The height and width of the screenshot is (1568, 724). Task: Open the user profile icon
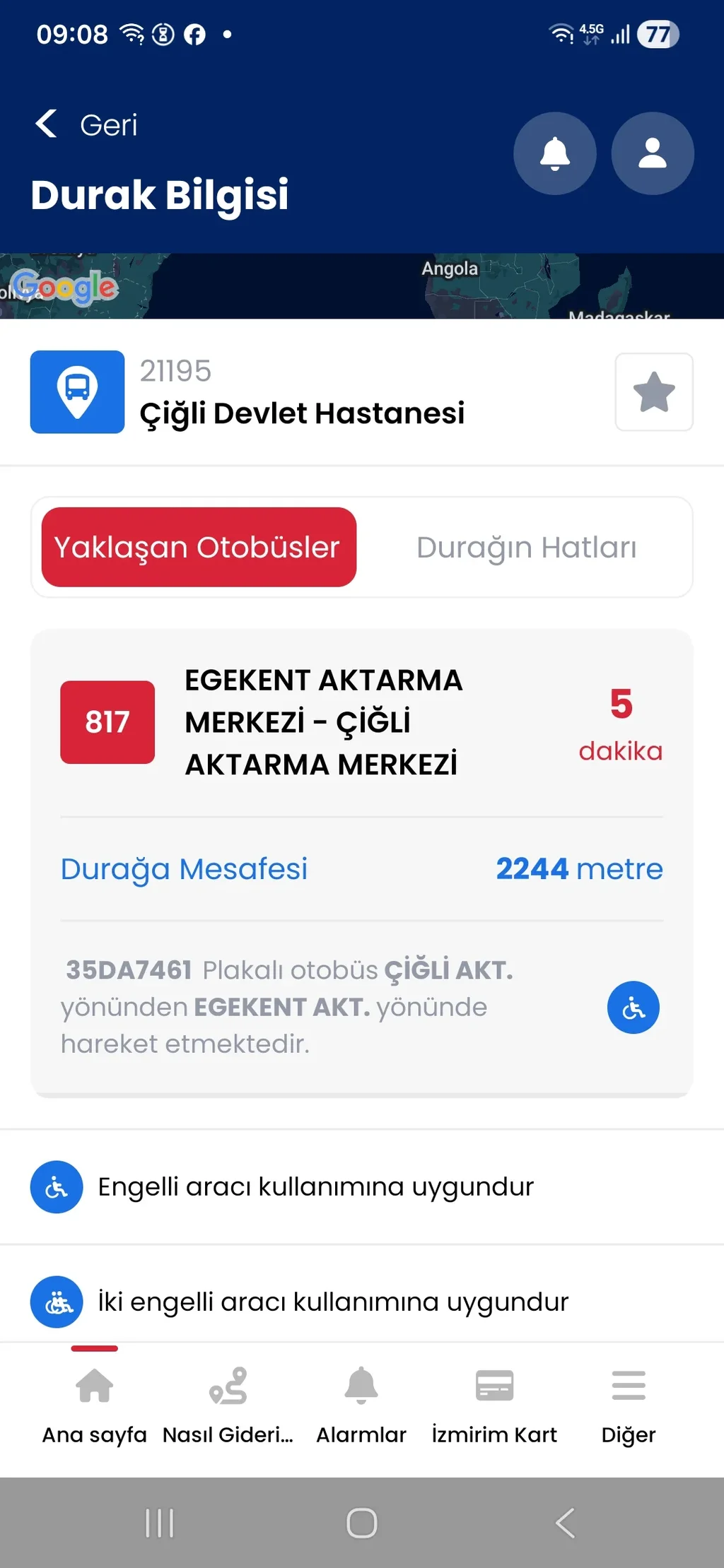[653, 153]
